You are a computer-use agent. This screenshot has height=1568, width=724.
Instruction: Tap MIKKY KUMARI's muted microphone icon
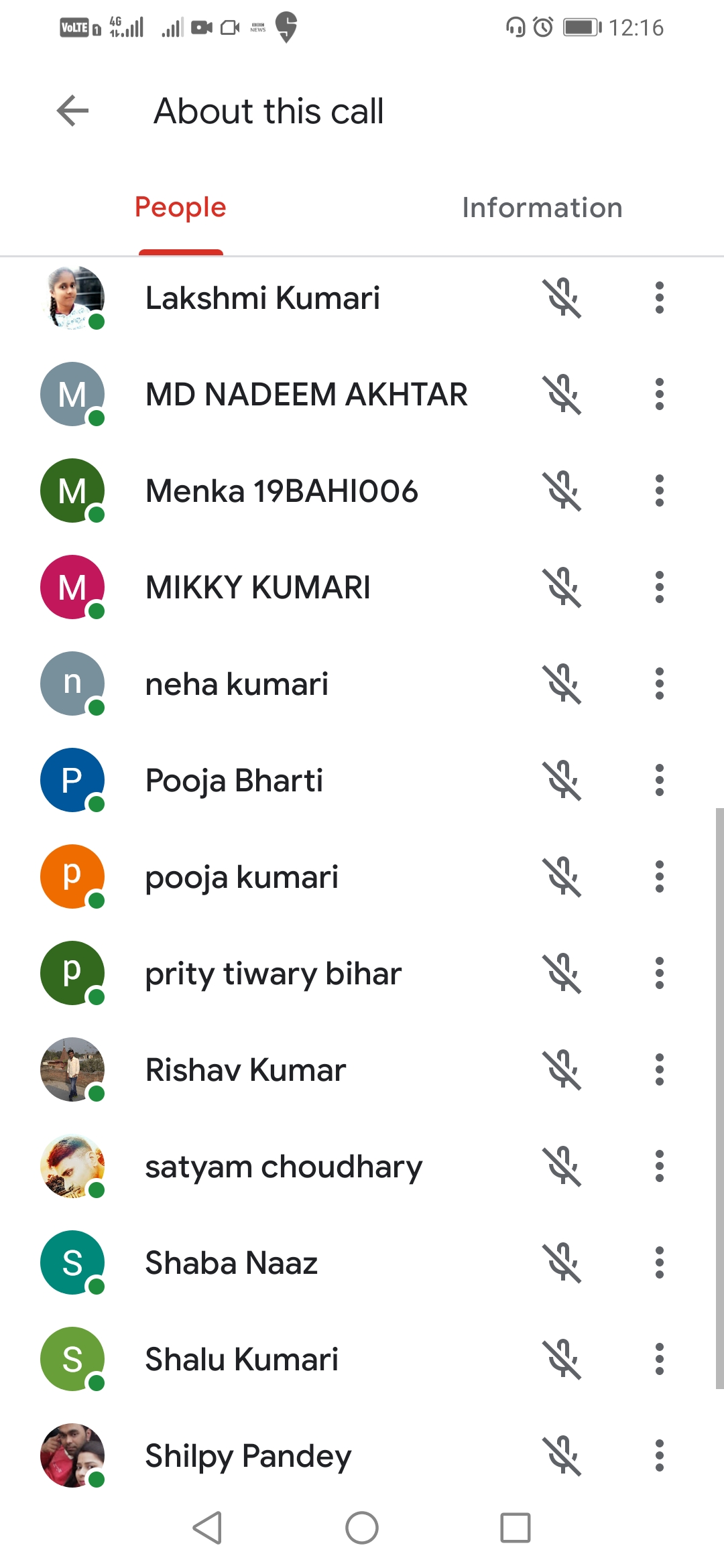coord(562,587)
